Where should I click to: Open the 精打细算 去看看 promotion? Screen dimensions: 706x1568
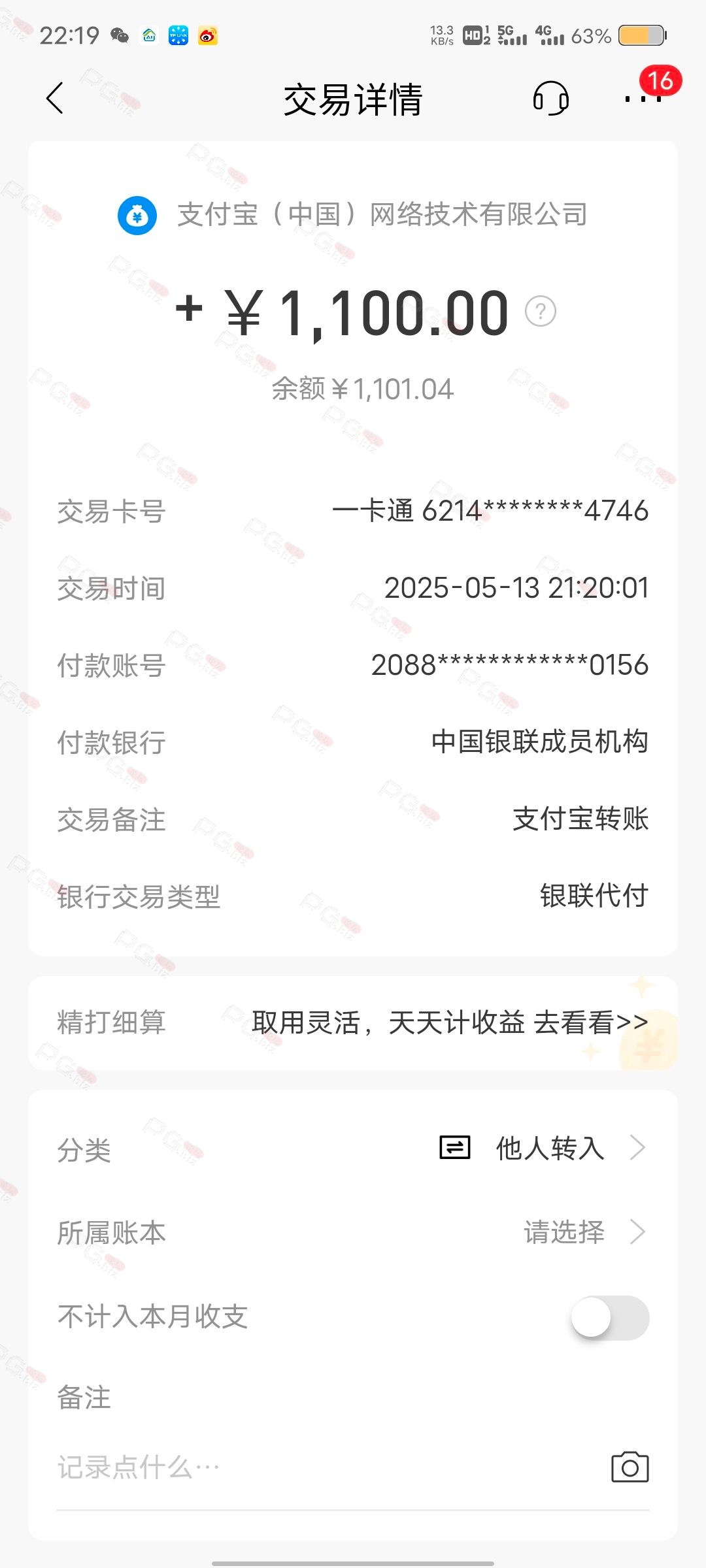[x=353, y=1022]
